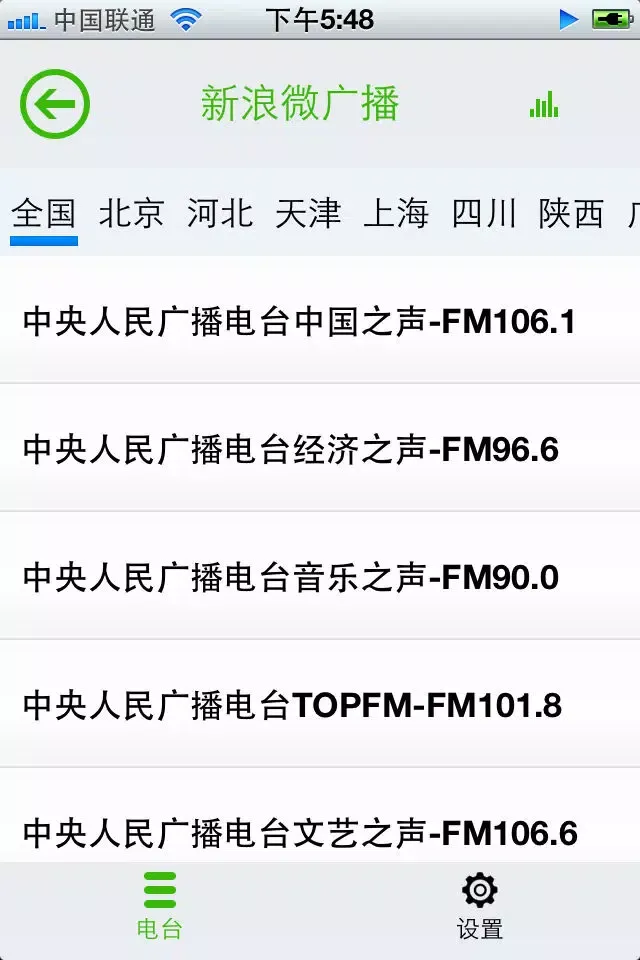The width and height of the screenshot is (640, 960).
Task: Open the 文艺之声 FM106.6 station
Action: 320,830
